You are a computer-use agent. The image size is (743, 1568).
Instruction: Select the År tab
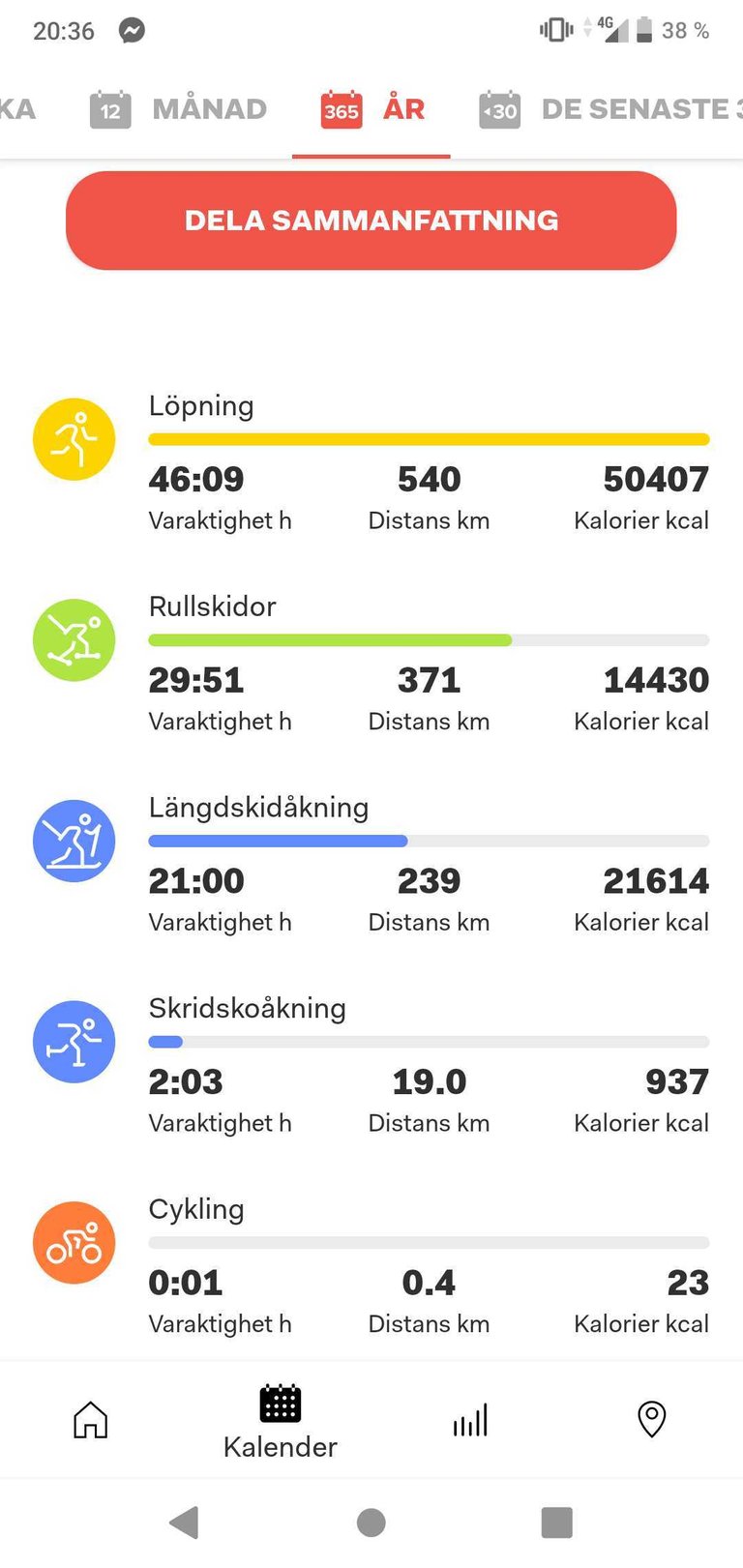click(x=372, y=109)
